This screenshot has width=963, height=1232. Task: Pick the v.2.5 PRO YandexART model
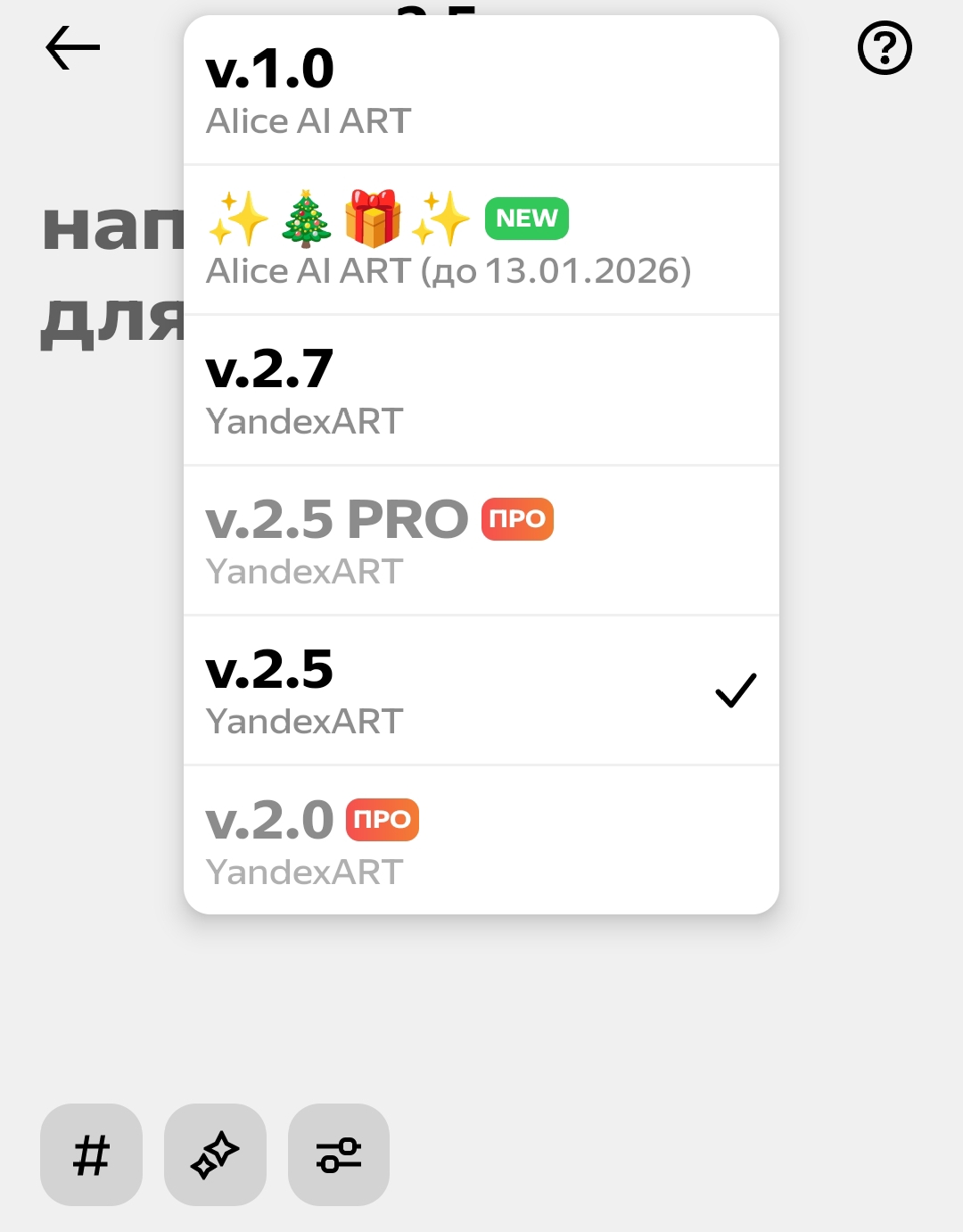coord(481,541)
